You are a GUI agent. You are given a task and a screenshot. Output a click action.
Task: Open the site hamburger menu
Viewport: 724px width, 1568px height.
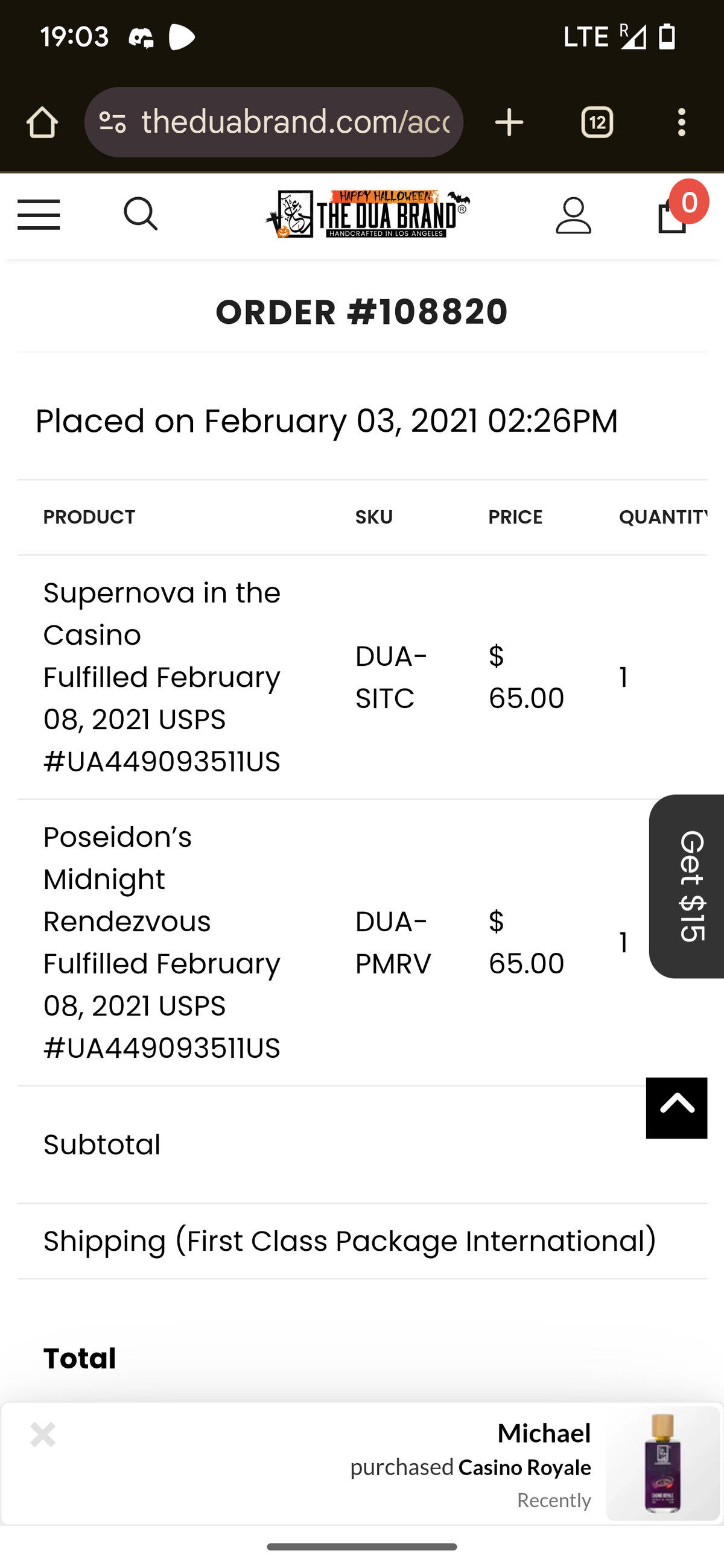[x=39, y=215]
